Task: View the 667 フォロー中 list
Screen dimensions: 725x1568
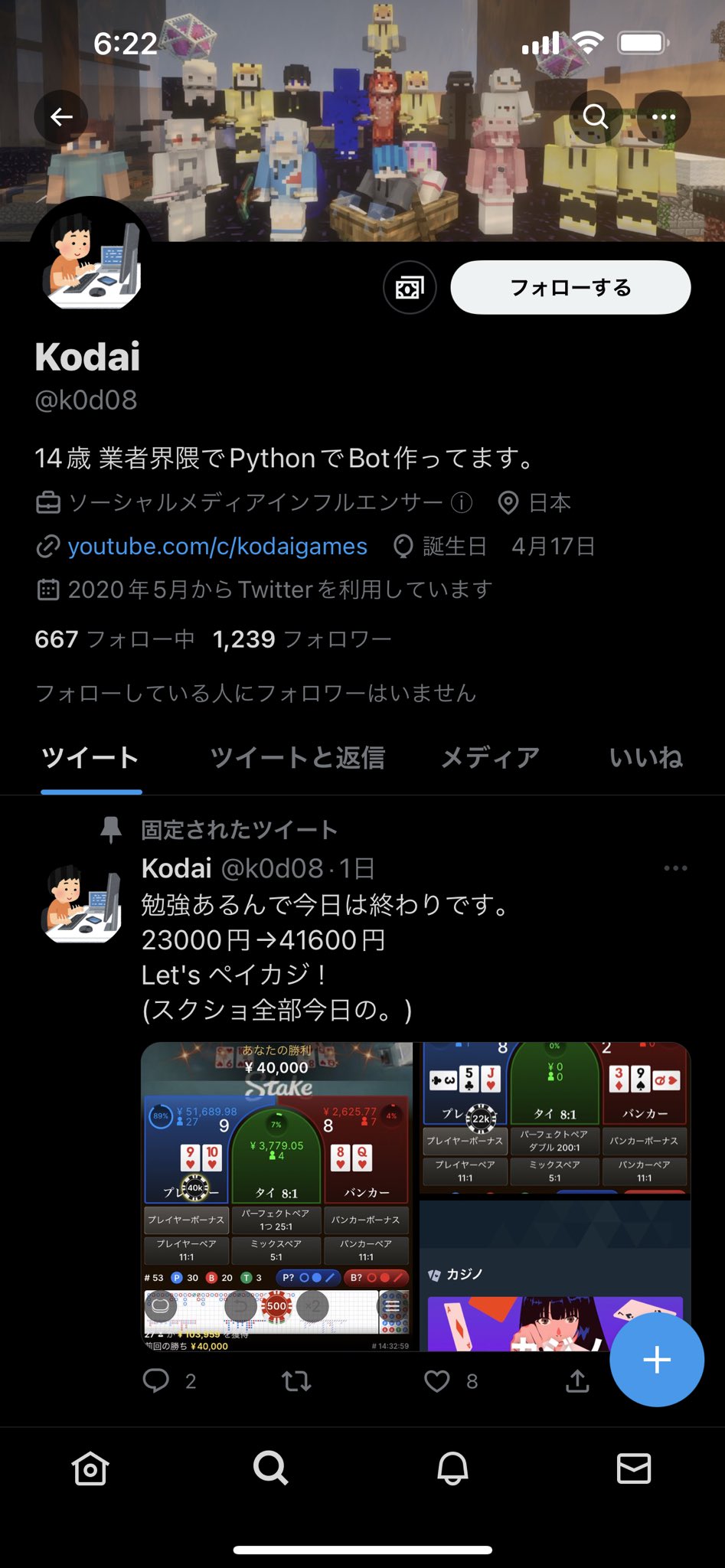Action: (x=115, y=639)
